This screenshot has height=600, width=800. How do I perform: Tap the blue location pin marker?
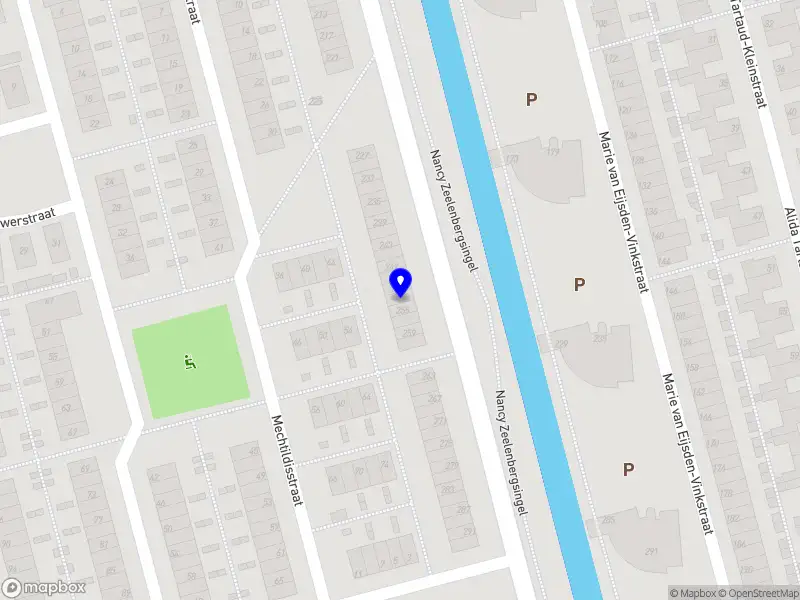[x=400, y=283]
